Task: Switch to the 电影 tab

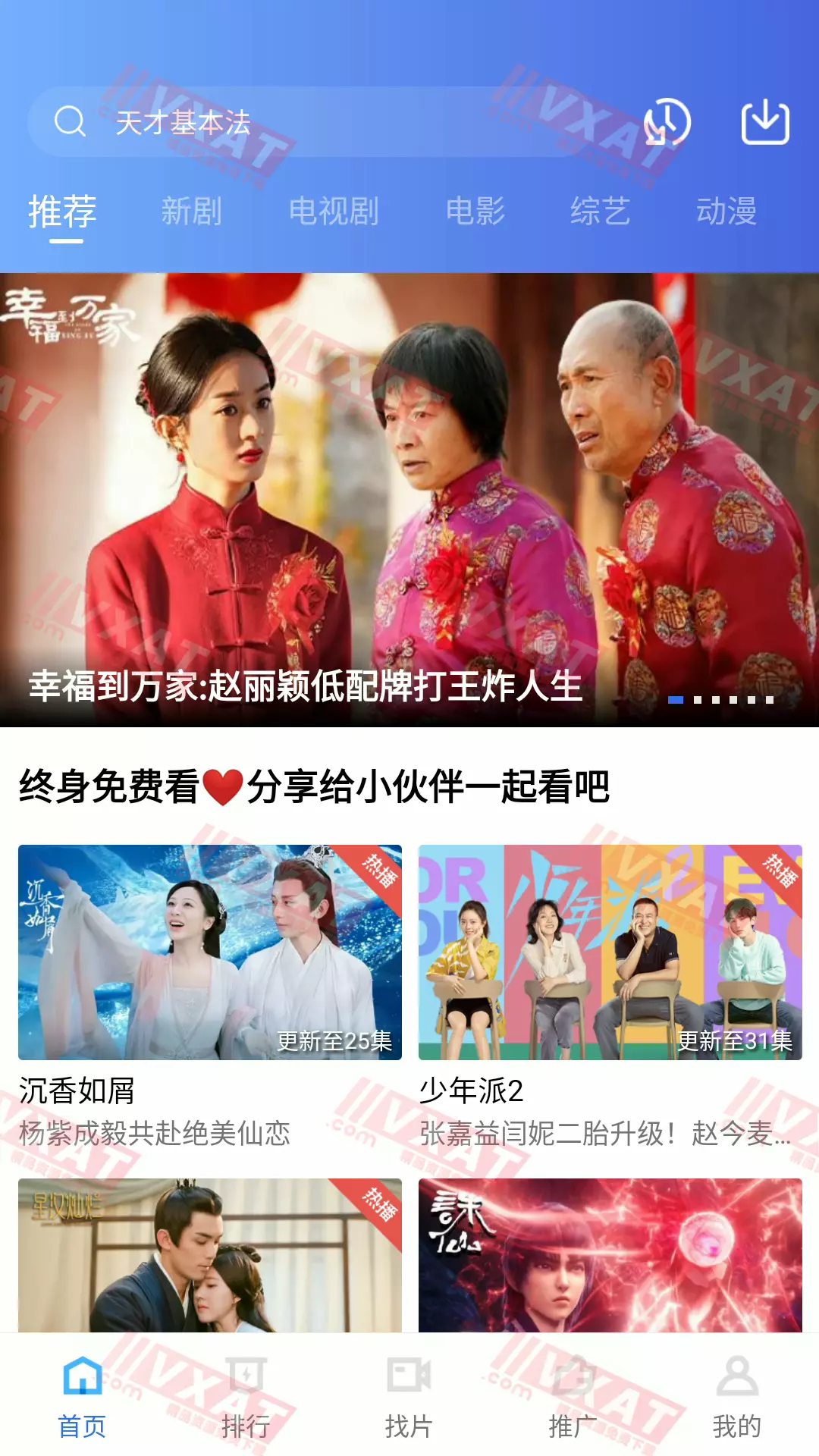Action: click(475, 211)
